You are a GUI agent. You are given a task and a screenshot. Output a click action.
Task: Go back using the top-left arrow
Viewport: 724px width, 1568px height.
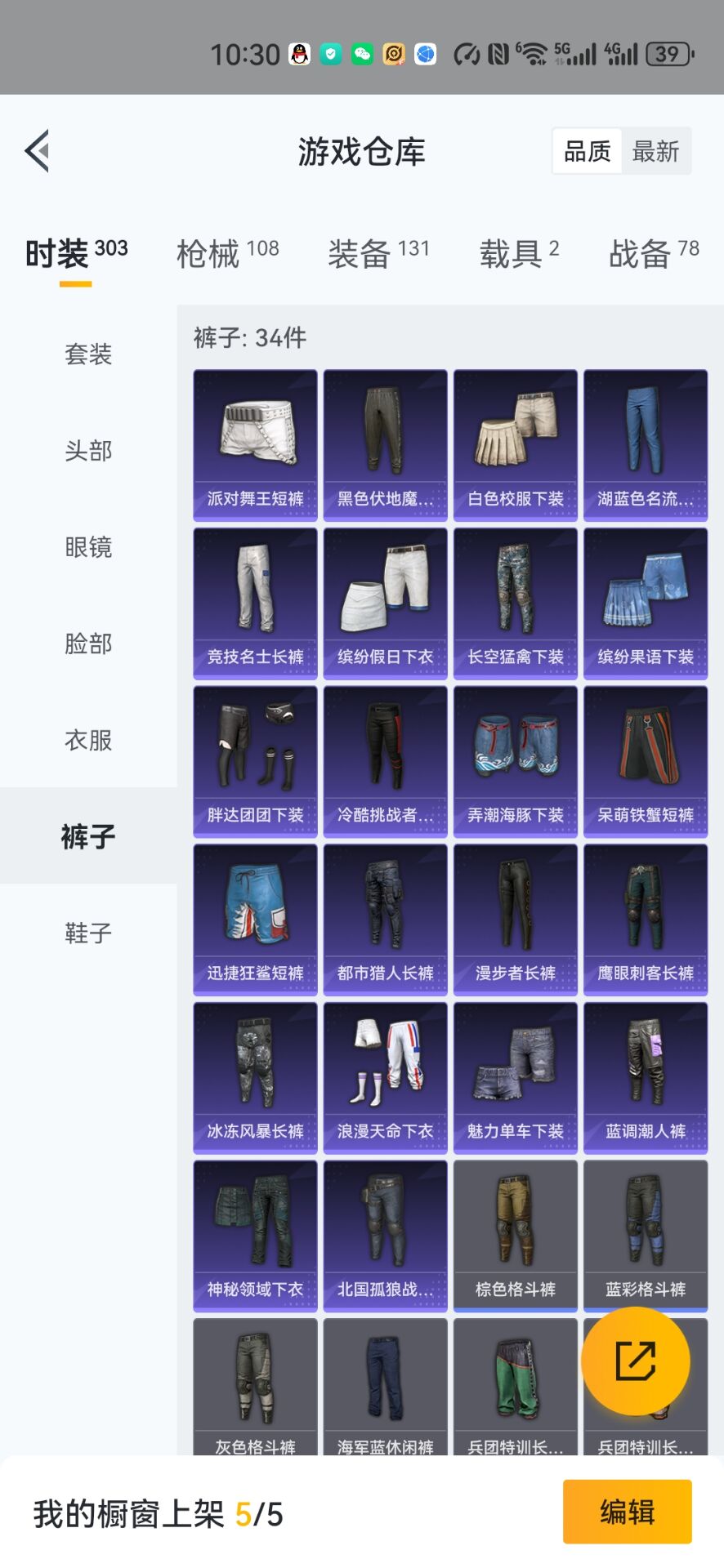click(x=38, y=151)
